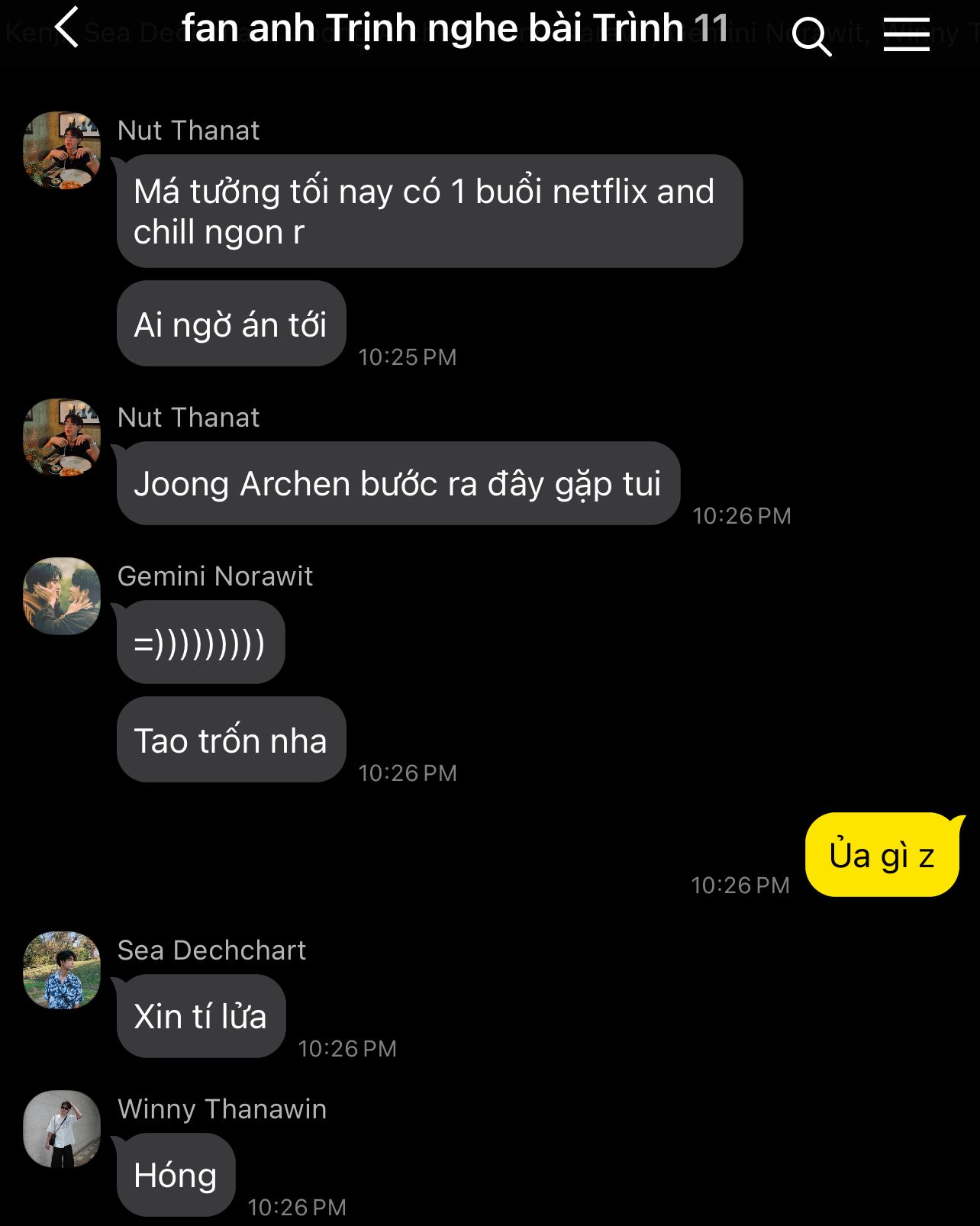The height and width of the screenshot is (1226, 980).
Task: Go back from this group chat
Action: [67, 28]
